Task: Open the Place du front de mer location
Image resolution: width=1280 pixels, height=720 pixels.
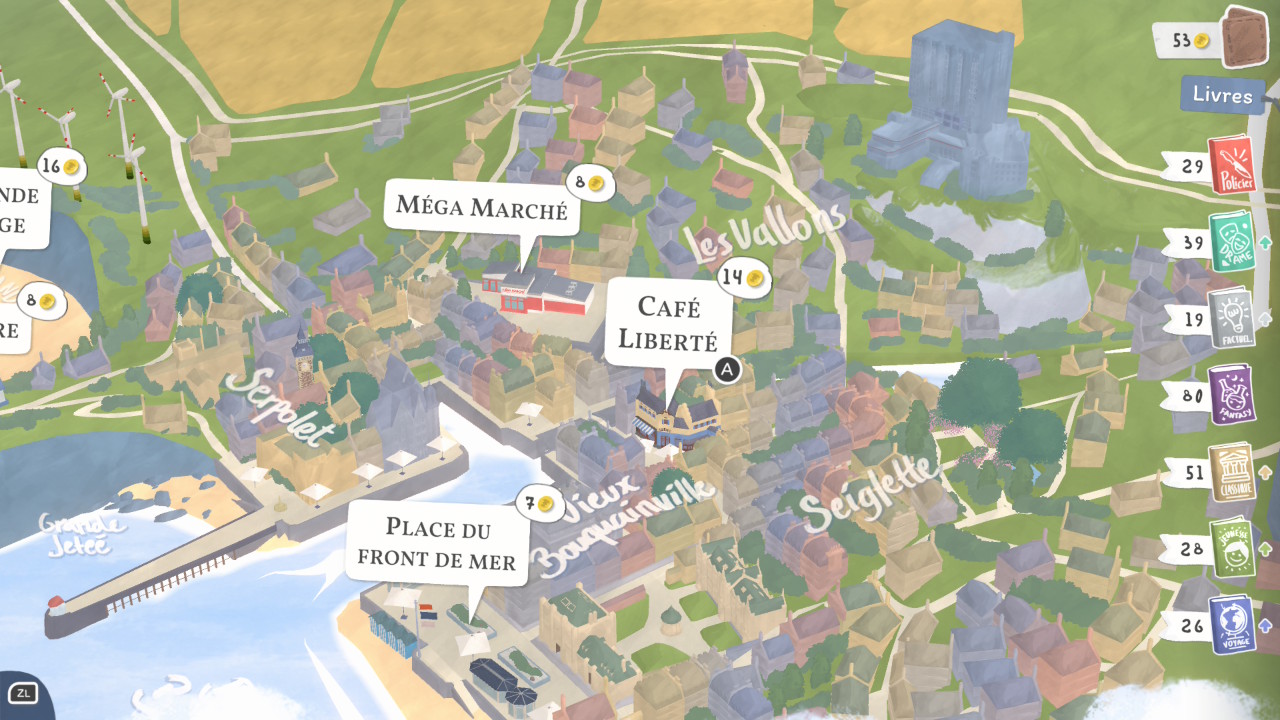Action: (x=436, y=543)
